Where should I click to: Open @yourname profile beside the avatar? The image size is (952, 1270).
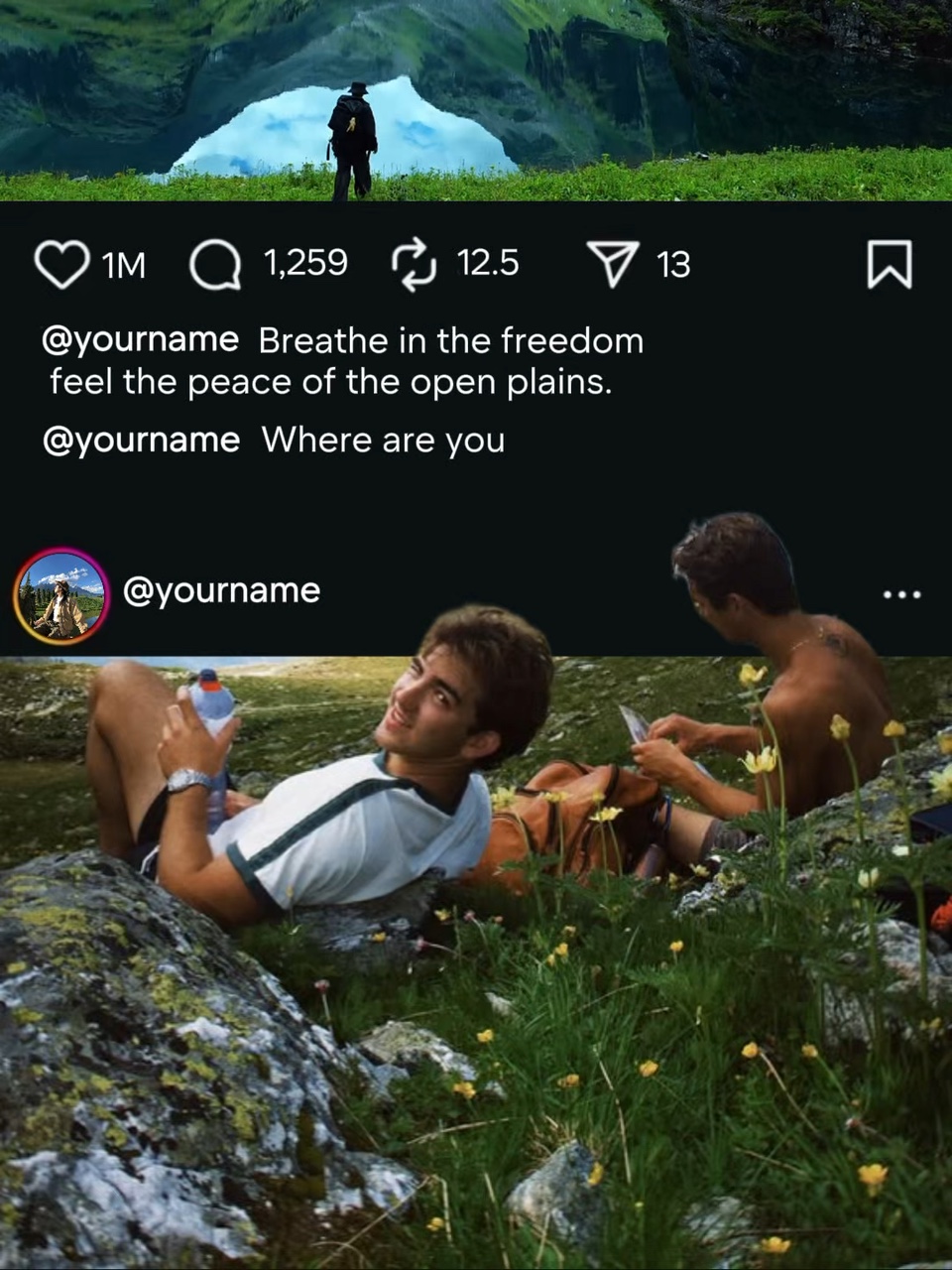tap(221, 590)
